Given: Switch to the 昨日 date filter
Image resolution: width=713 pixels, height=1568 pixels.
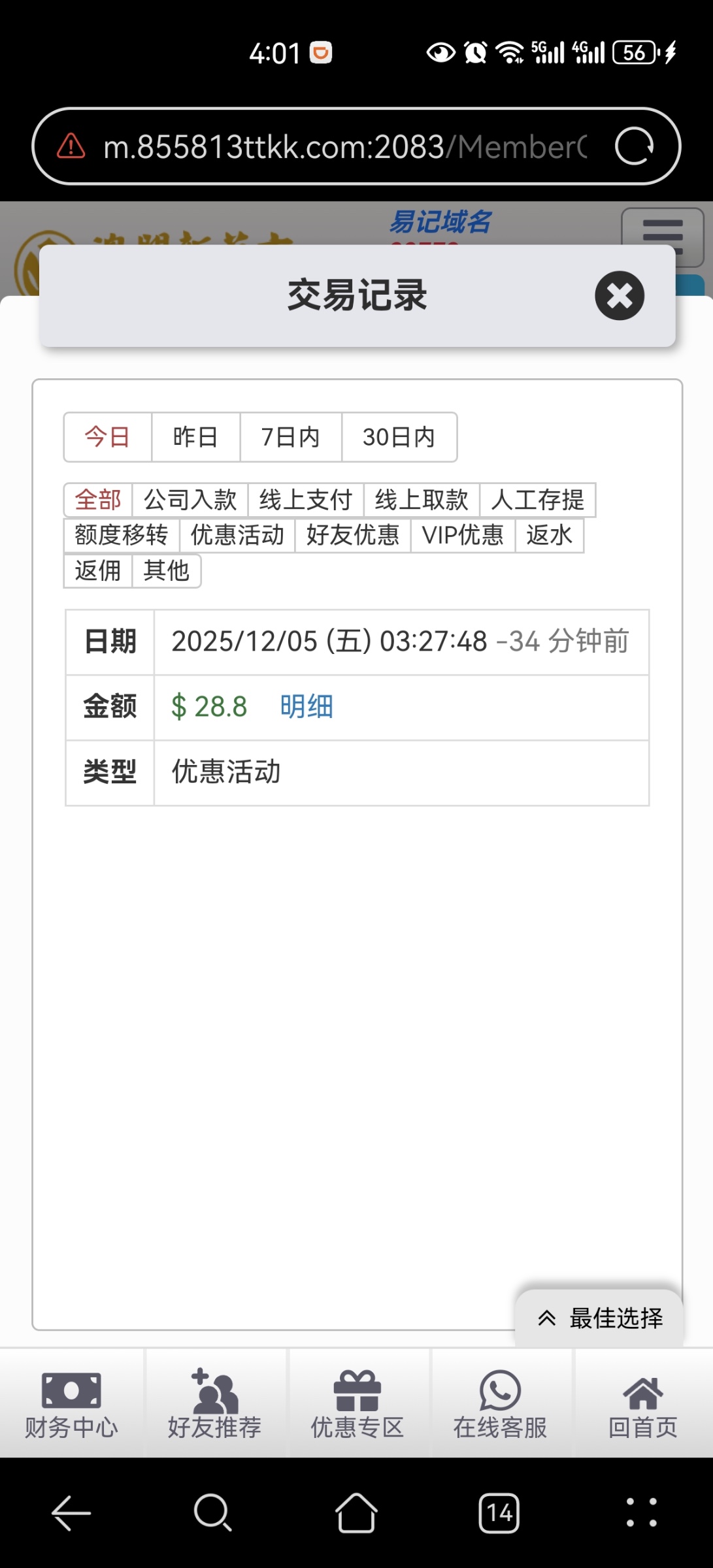Looking at the screenshot, I should coord(195,437).
